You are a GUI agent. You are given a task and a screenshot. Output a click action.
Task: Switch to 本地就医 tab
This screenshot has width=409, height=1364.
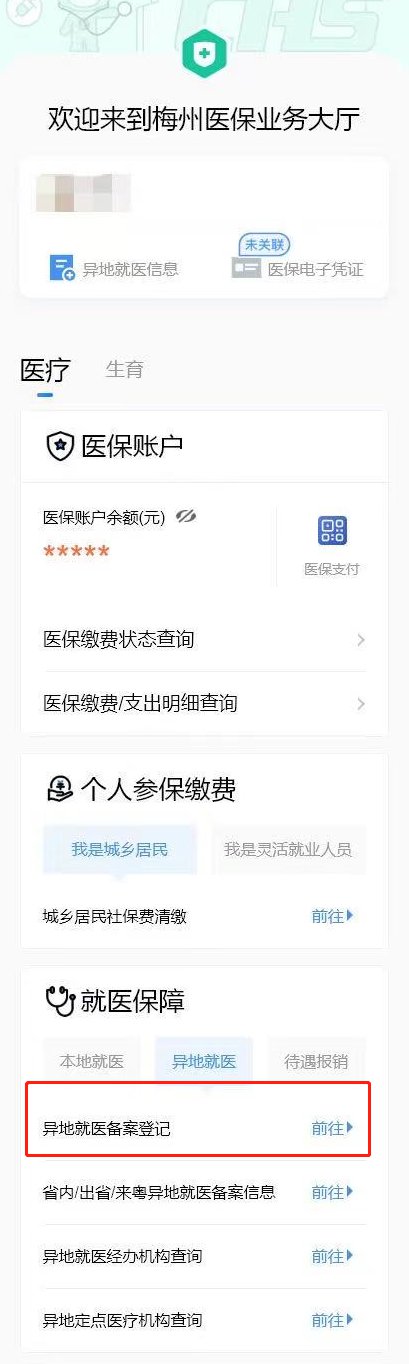92,1061
